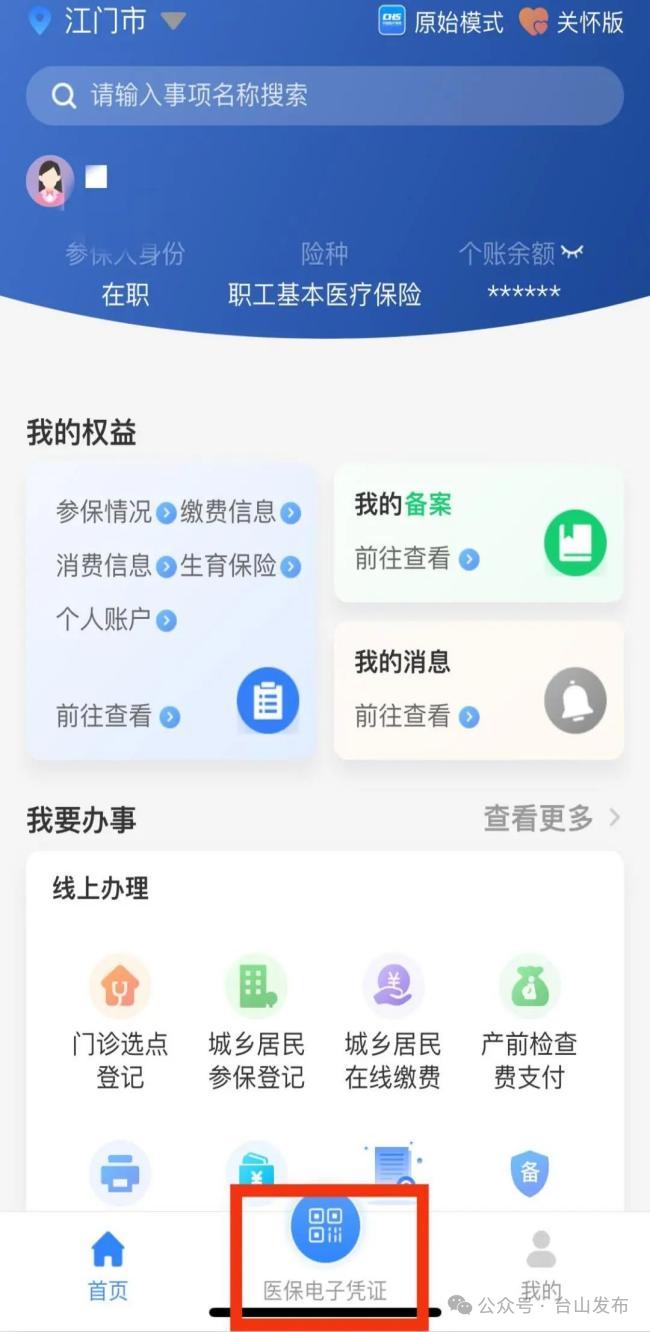Open 缴费信息
This screenshot has width=650, height=1332.
(240, 513)
